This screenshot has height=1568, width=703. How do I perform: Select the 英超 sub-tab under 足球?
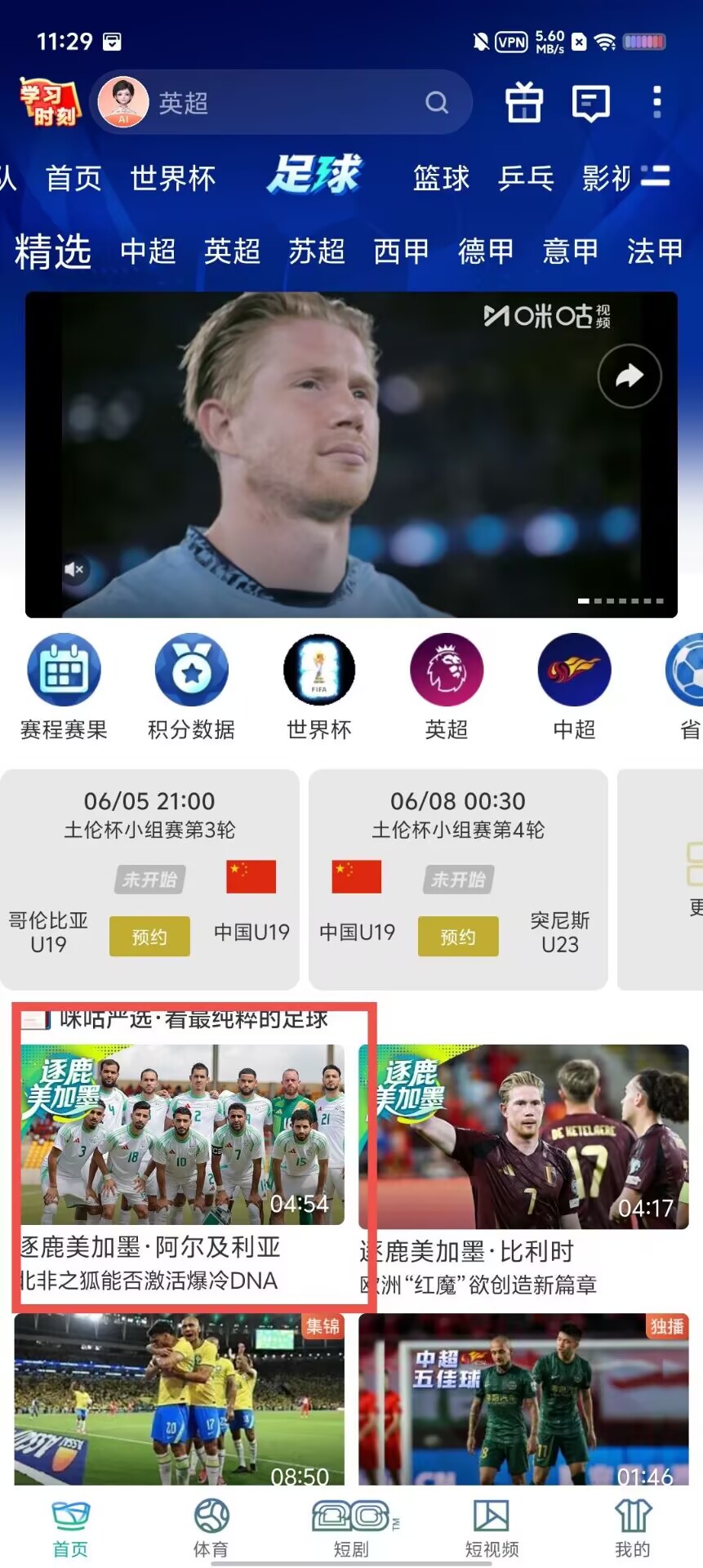click(232, 251)
